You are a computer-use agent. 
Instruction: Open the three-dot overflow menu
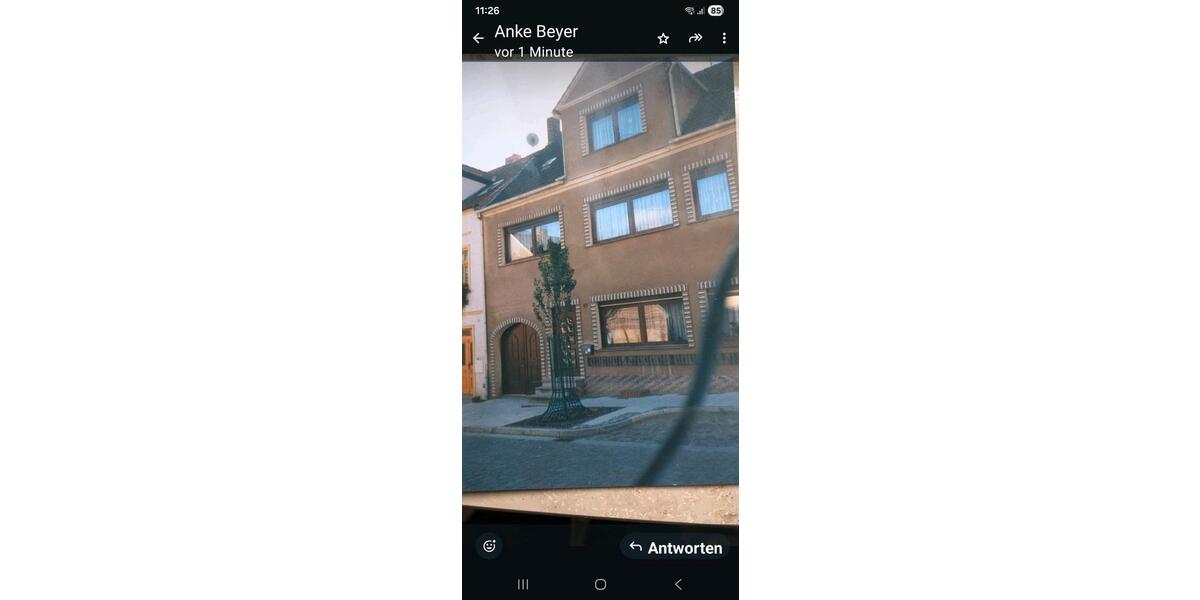(x=724, y=39)
